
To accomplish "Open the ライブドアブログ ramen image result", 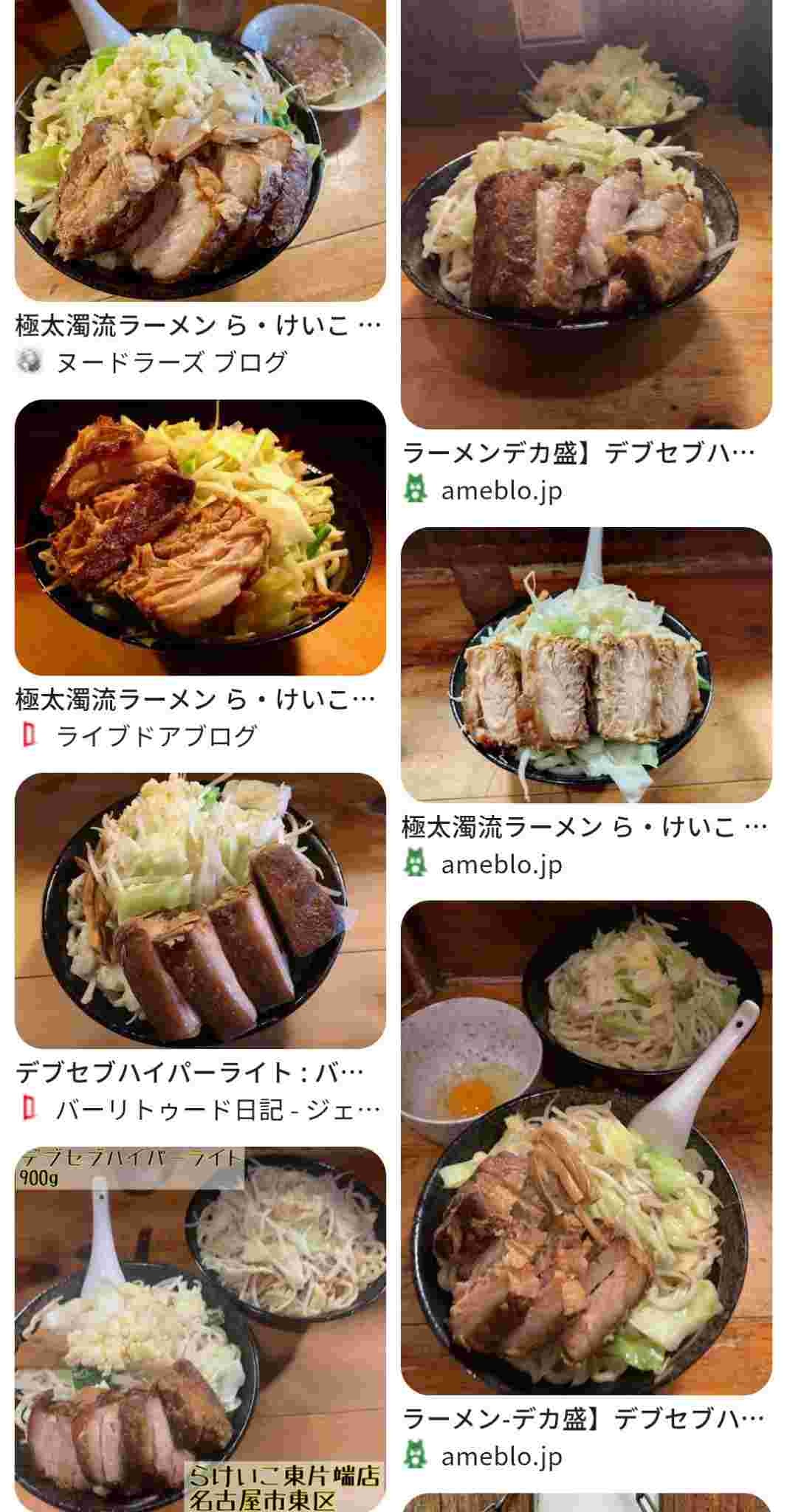I will coord(199,537).
